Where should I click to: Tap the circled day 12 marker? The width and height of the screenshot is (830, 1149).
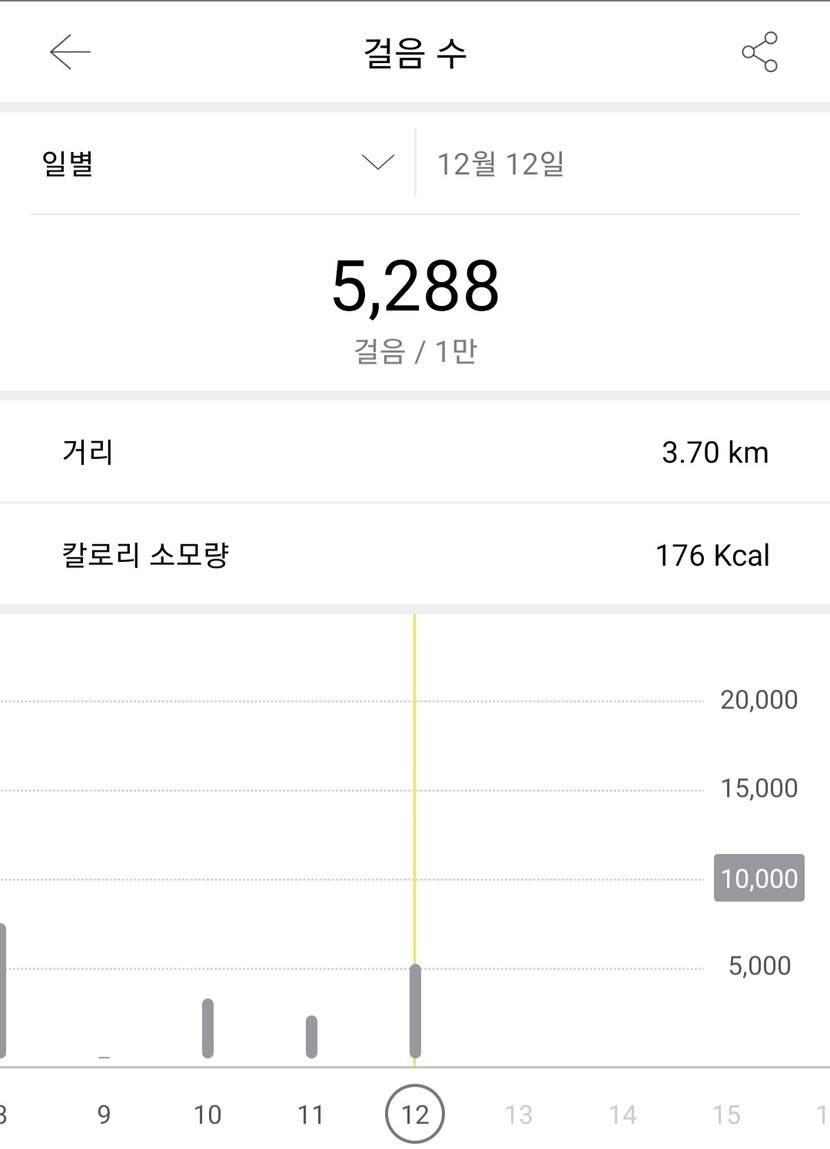(414, 1114)
